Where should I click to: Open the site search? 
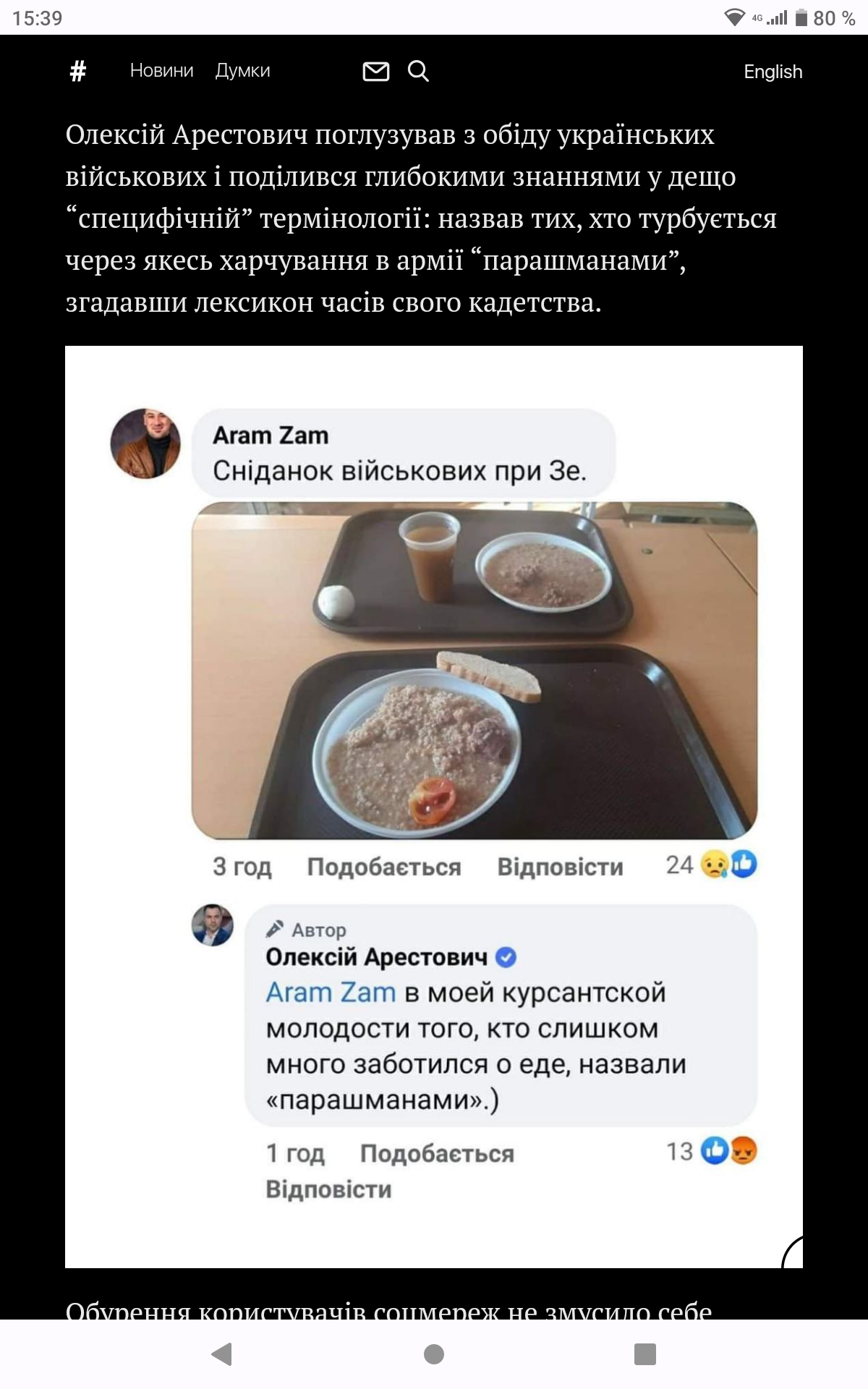418,71
